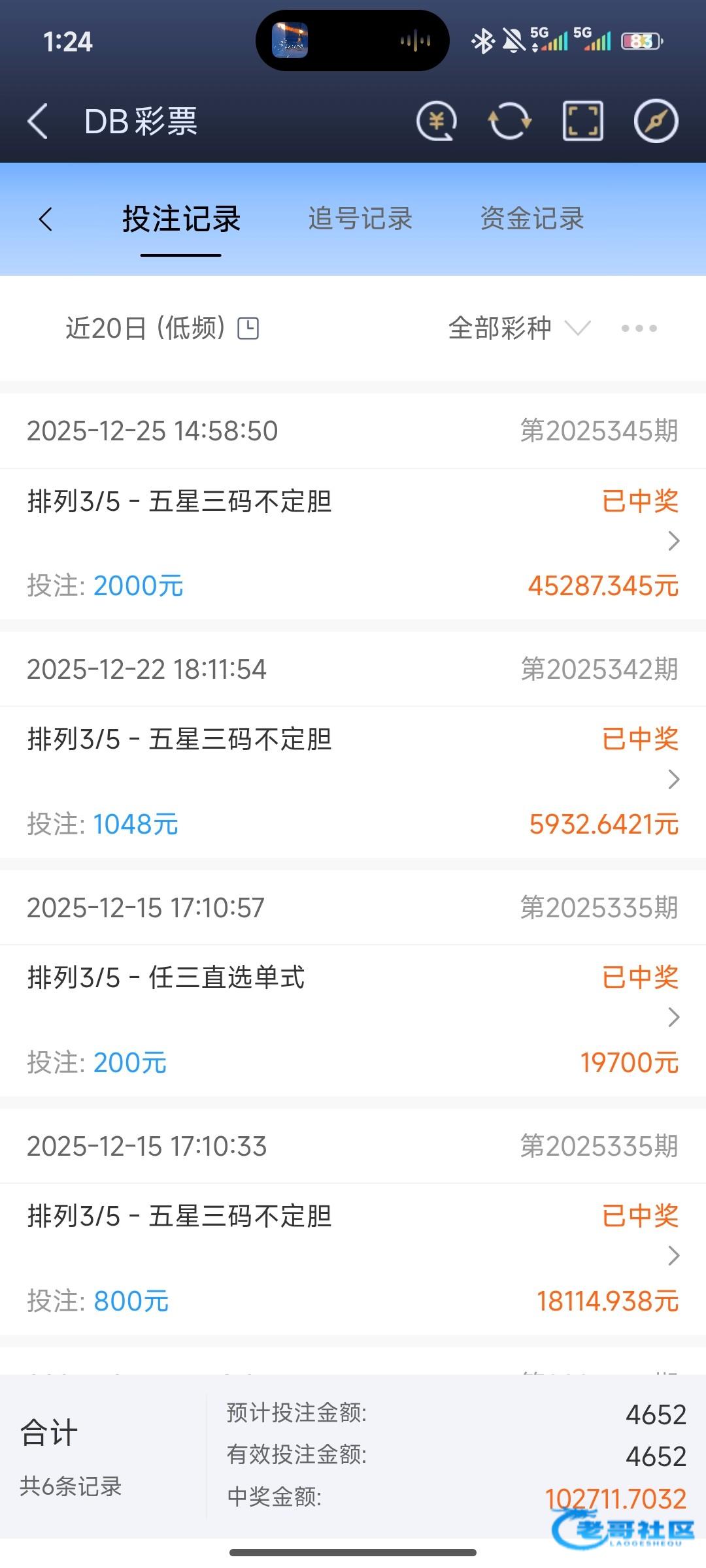Image resolution: width=706 pixels, height=1568 pixels.
Task: Open the yuan currency exchange icon
Action: (x=436, y=122)
